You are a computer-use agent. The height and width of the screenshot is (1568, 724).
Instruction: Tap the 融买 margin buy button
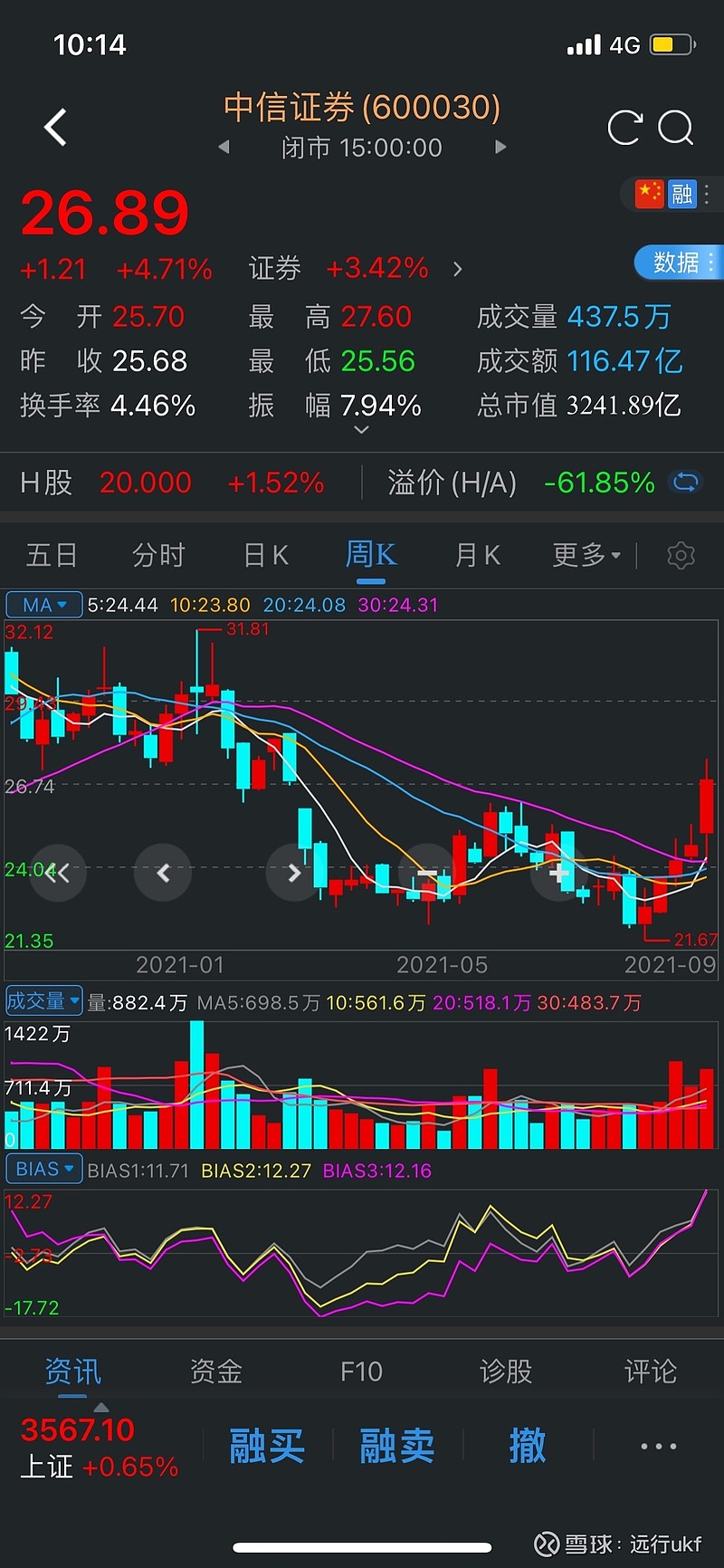tap(267, 1446)
